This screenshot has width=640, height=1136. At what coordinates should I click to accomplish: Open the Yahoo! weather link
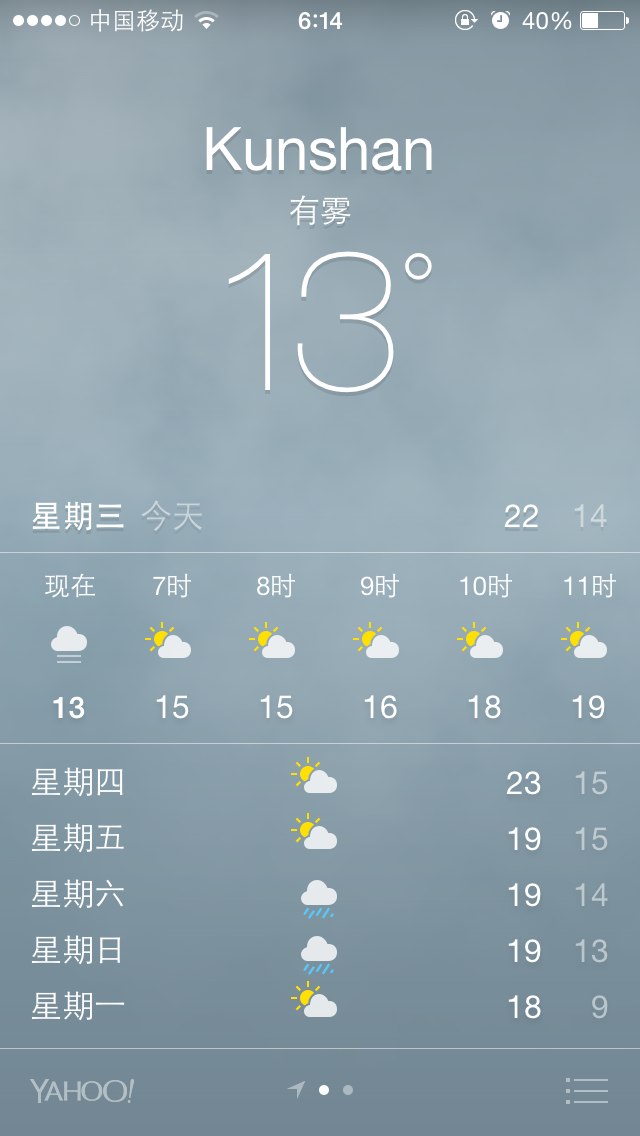82,1090
